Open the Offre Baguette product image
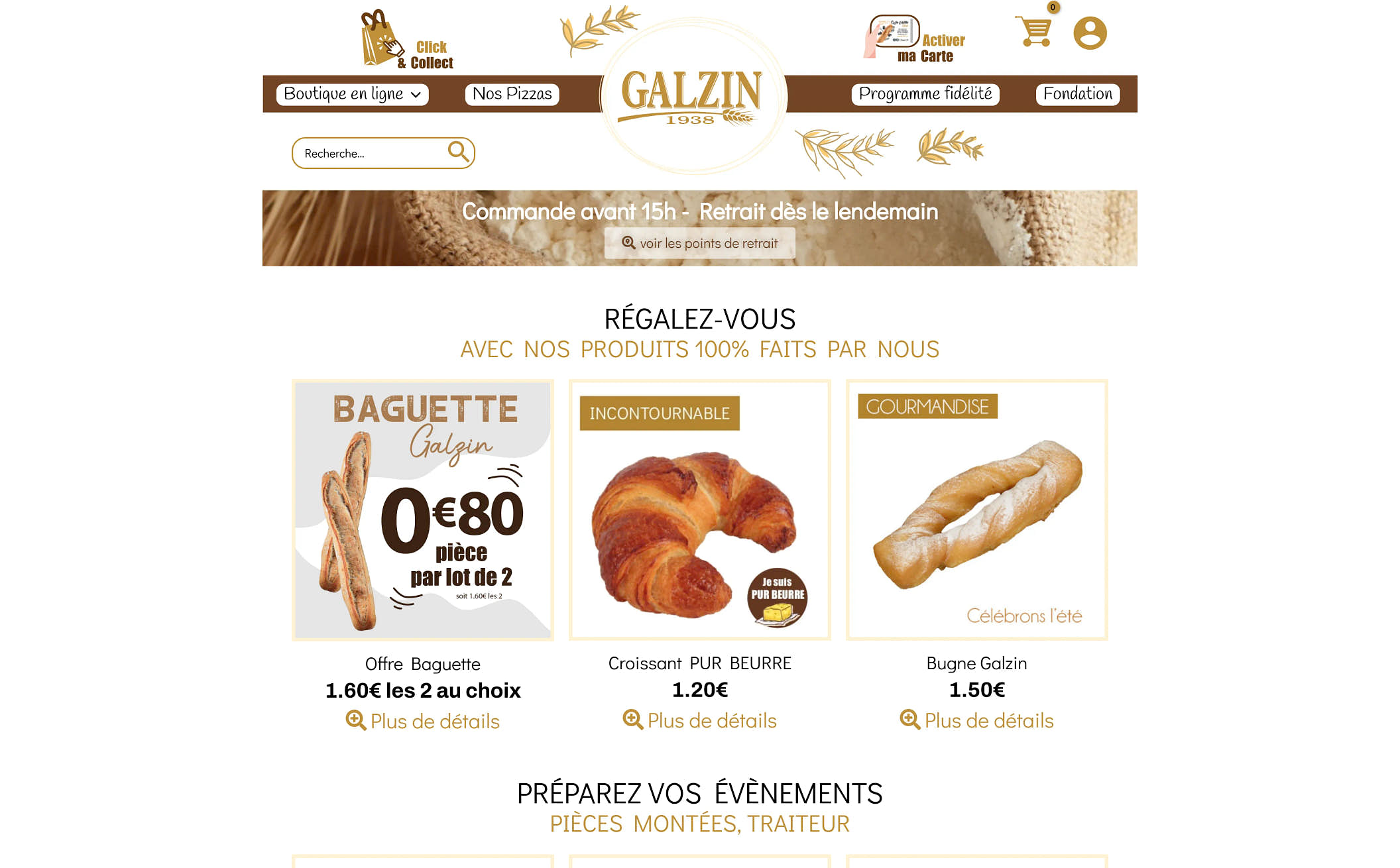1400x868 pixels. click(423, 510)
